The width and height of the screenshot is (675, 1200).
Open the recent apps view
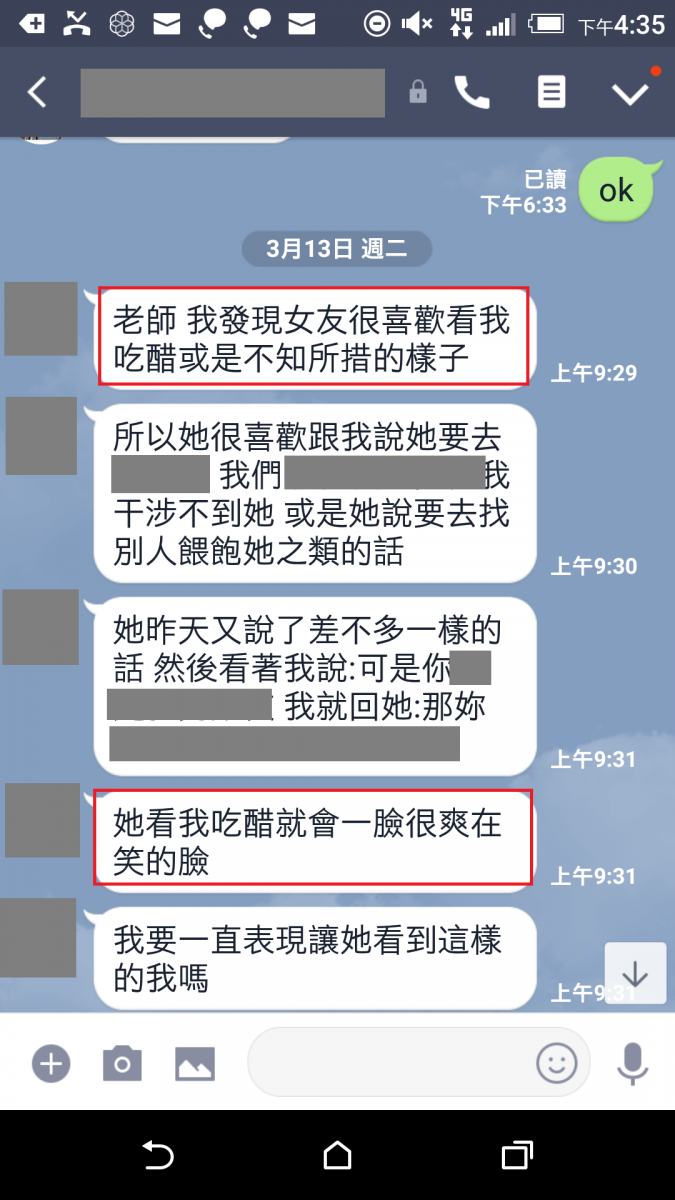point(516,1156)
